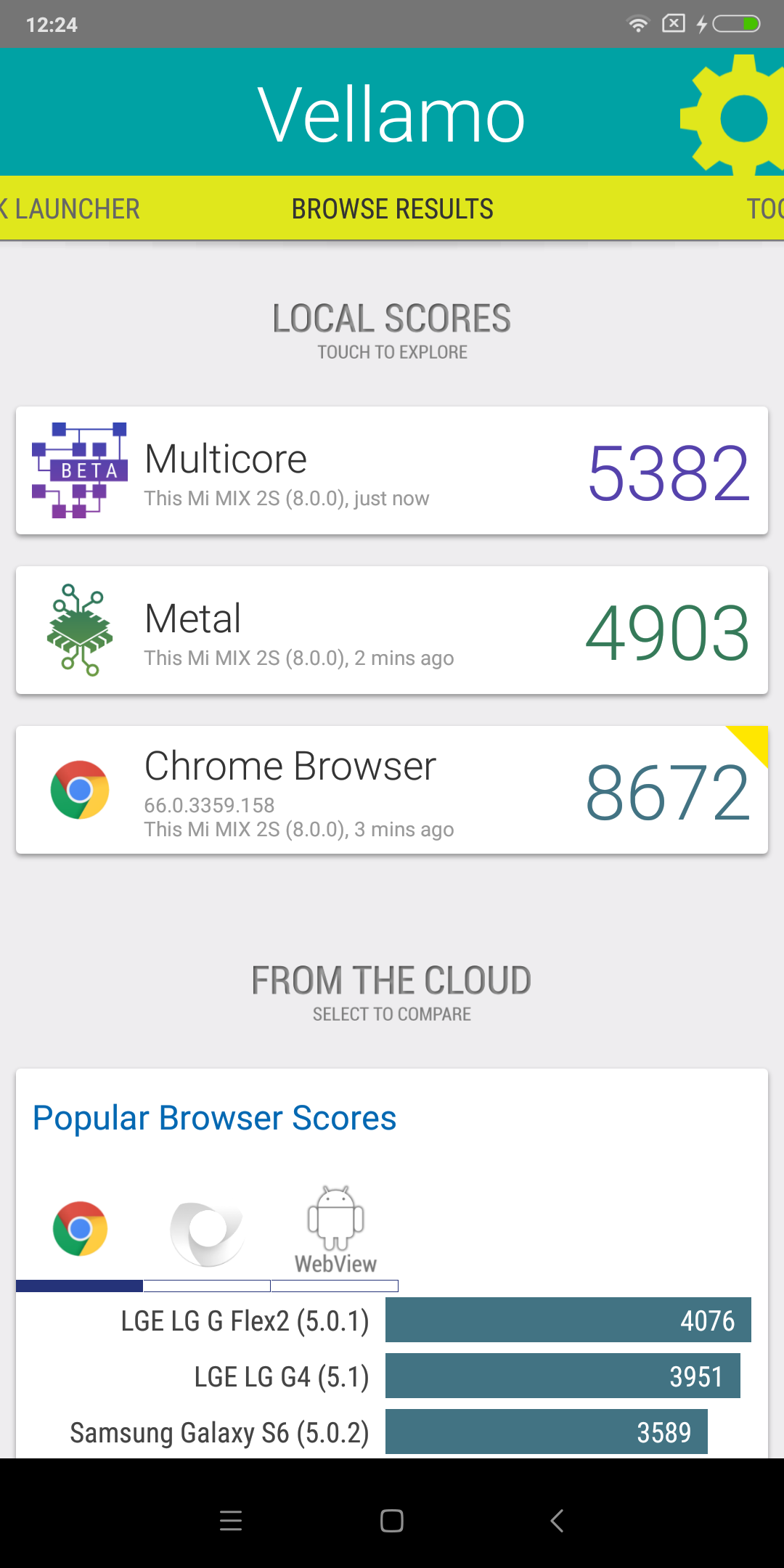Explore the Multicore score card

coord(392,470)
